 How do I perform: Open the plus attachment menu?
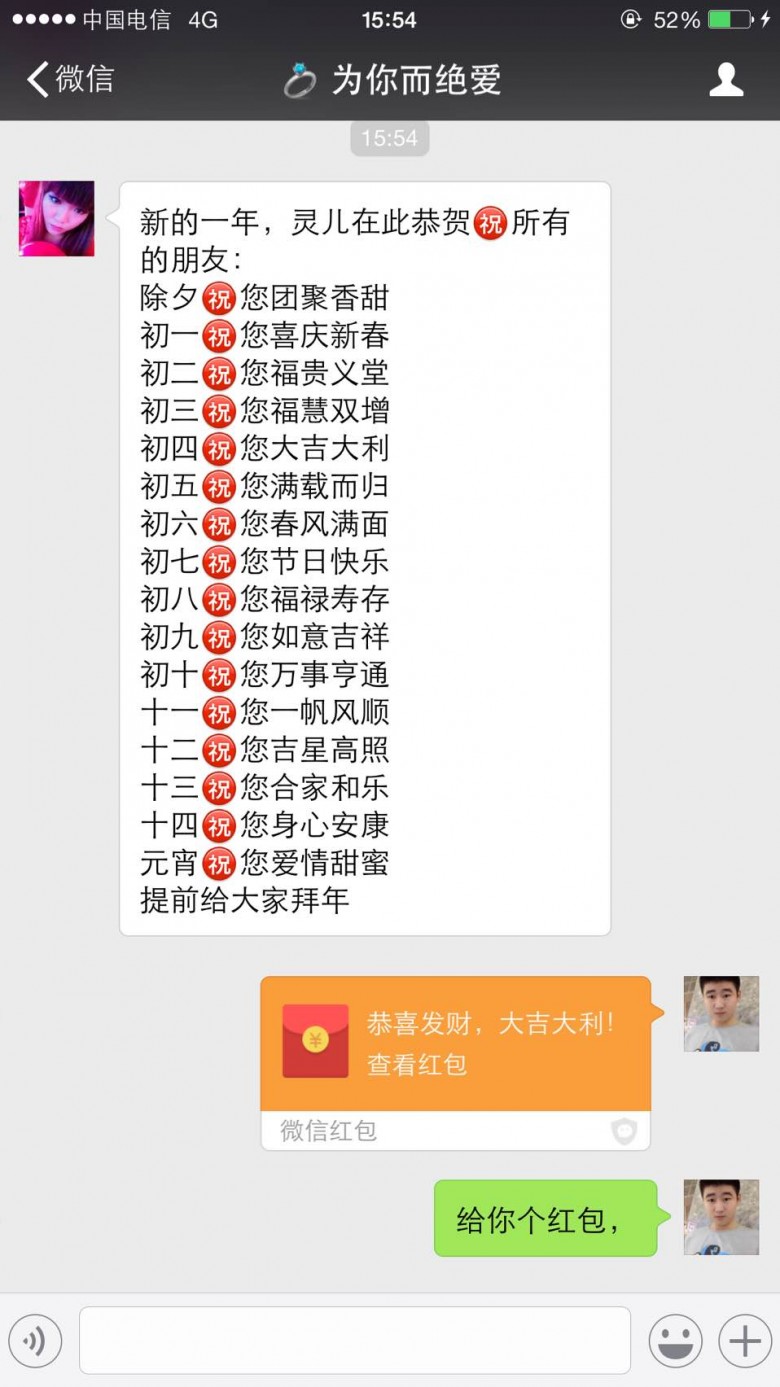point(745,1341)
